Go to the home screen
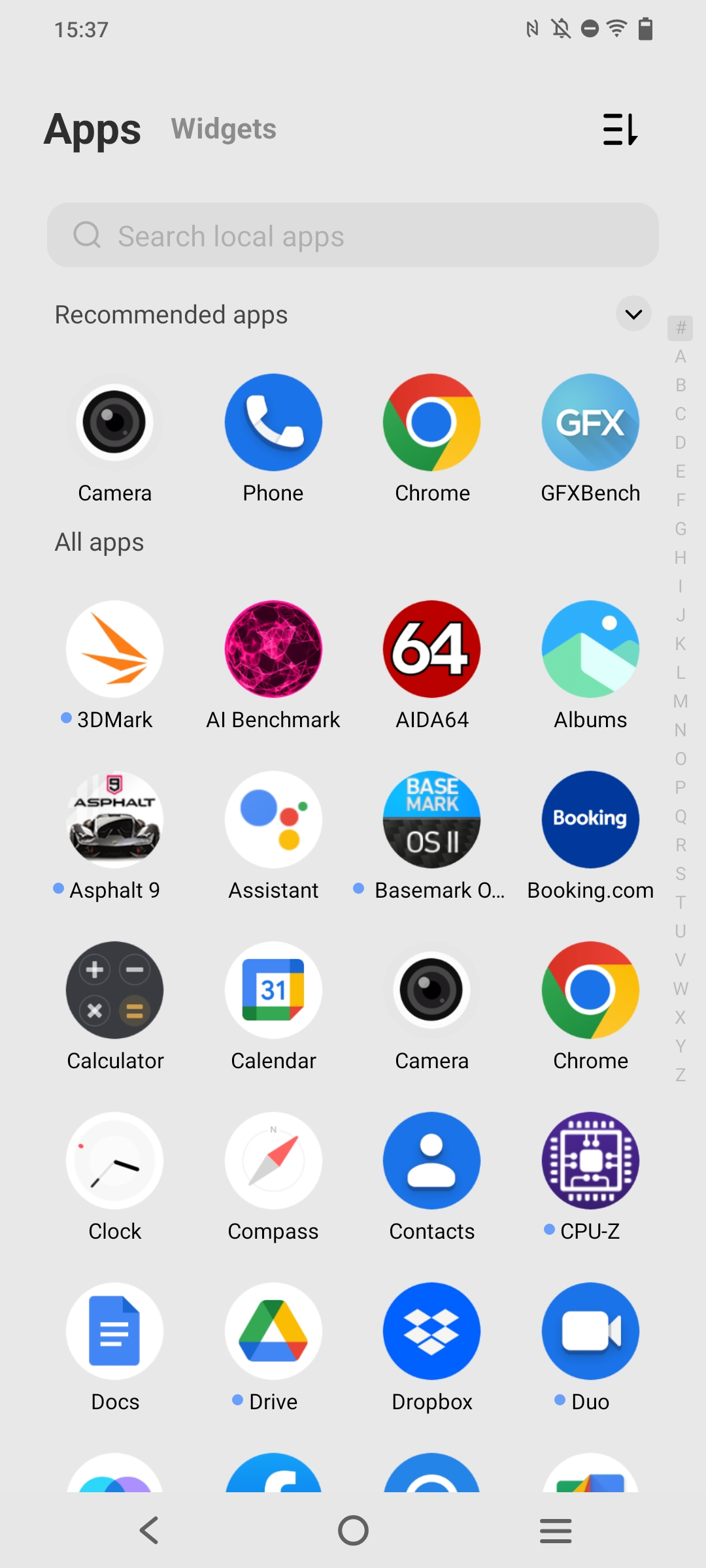Image resolution: width=706 pixels, height=1568 pixels. (353, 1530)
